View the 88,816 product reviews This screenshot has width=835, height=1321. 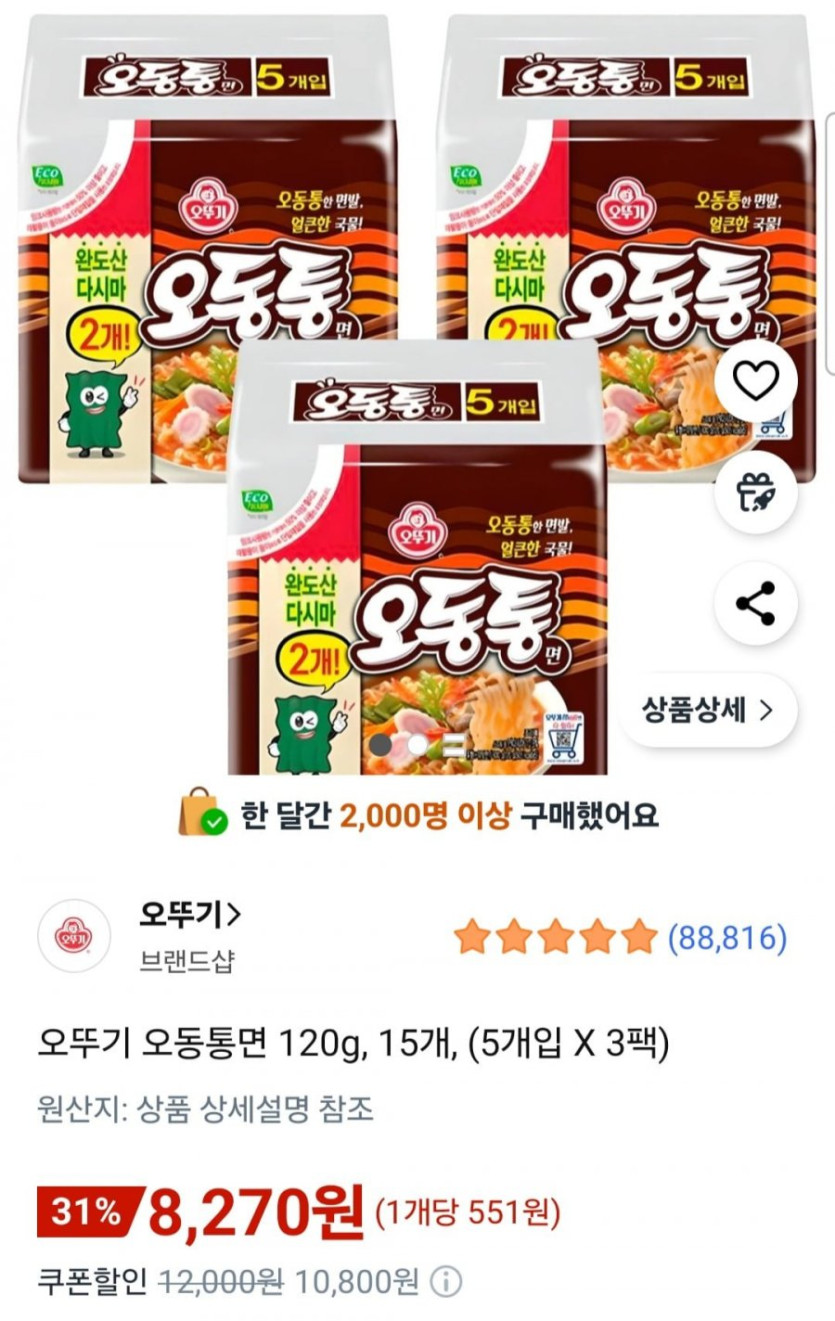click(x=727, y=938)
